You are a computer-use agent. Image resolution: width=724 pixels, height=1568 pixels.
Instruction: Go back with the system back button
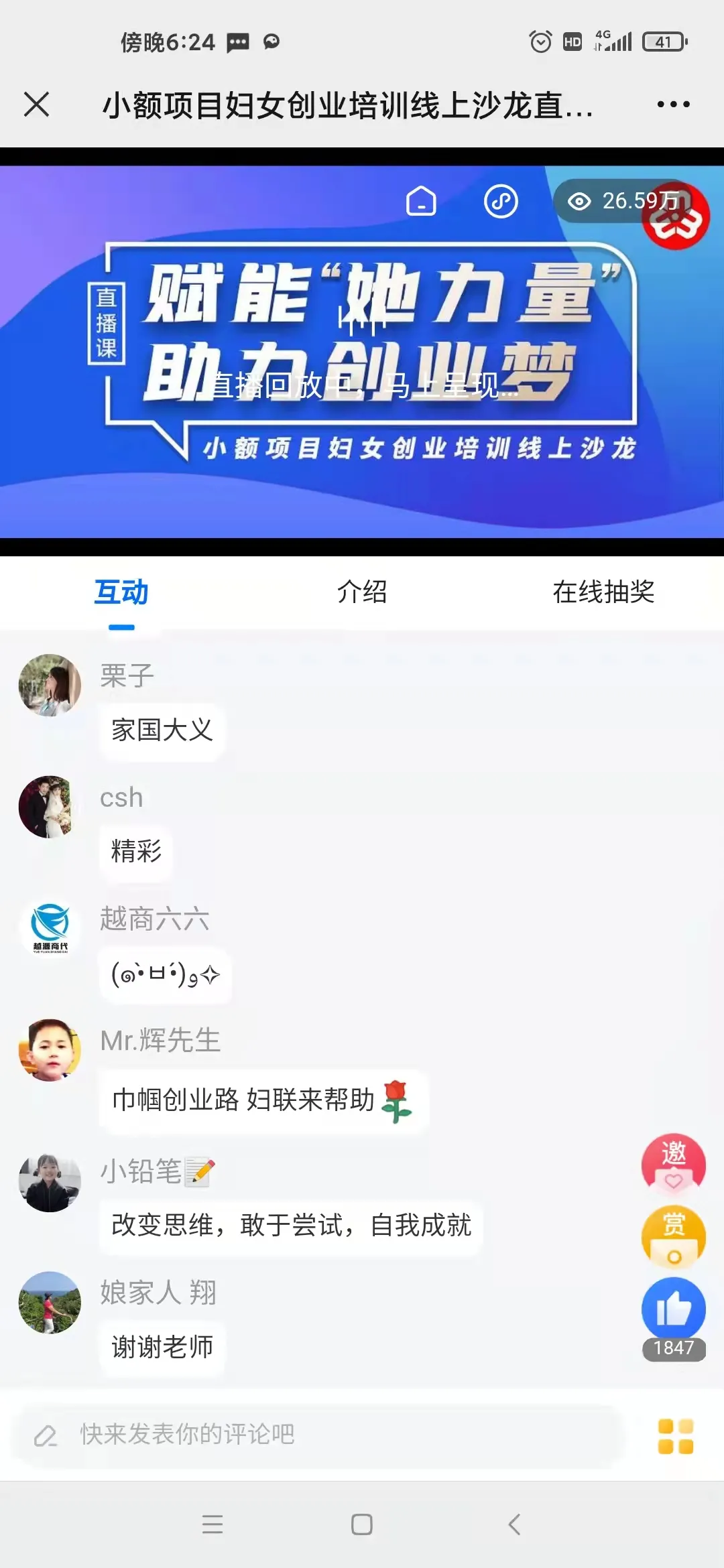coord(514,1524)
